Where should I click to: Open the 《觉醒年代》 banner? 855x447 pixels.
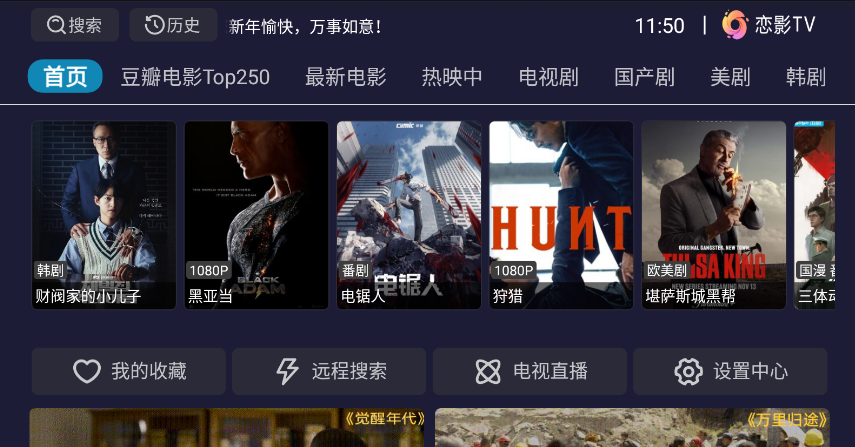227,428
